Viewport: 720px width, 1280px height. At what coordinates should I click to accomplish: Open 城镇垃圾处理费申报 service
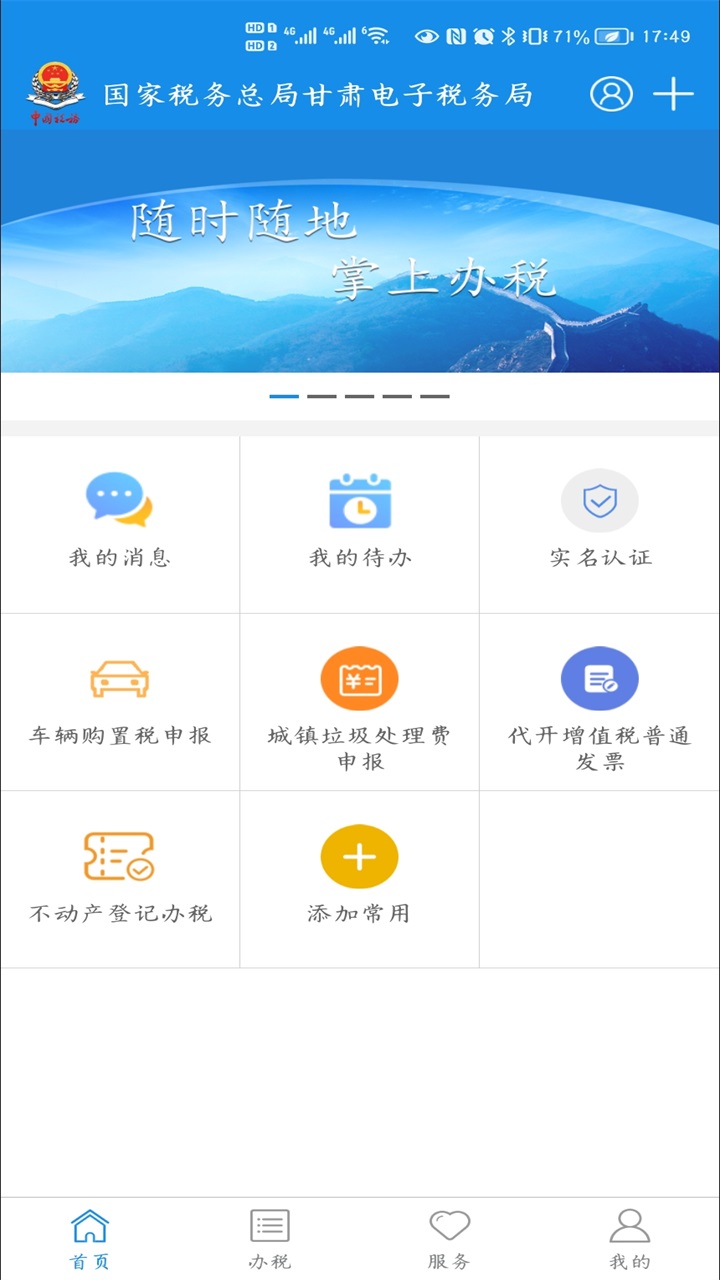click(359, 700)
